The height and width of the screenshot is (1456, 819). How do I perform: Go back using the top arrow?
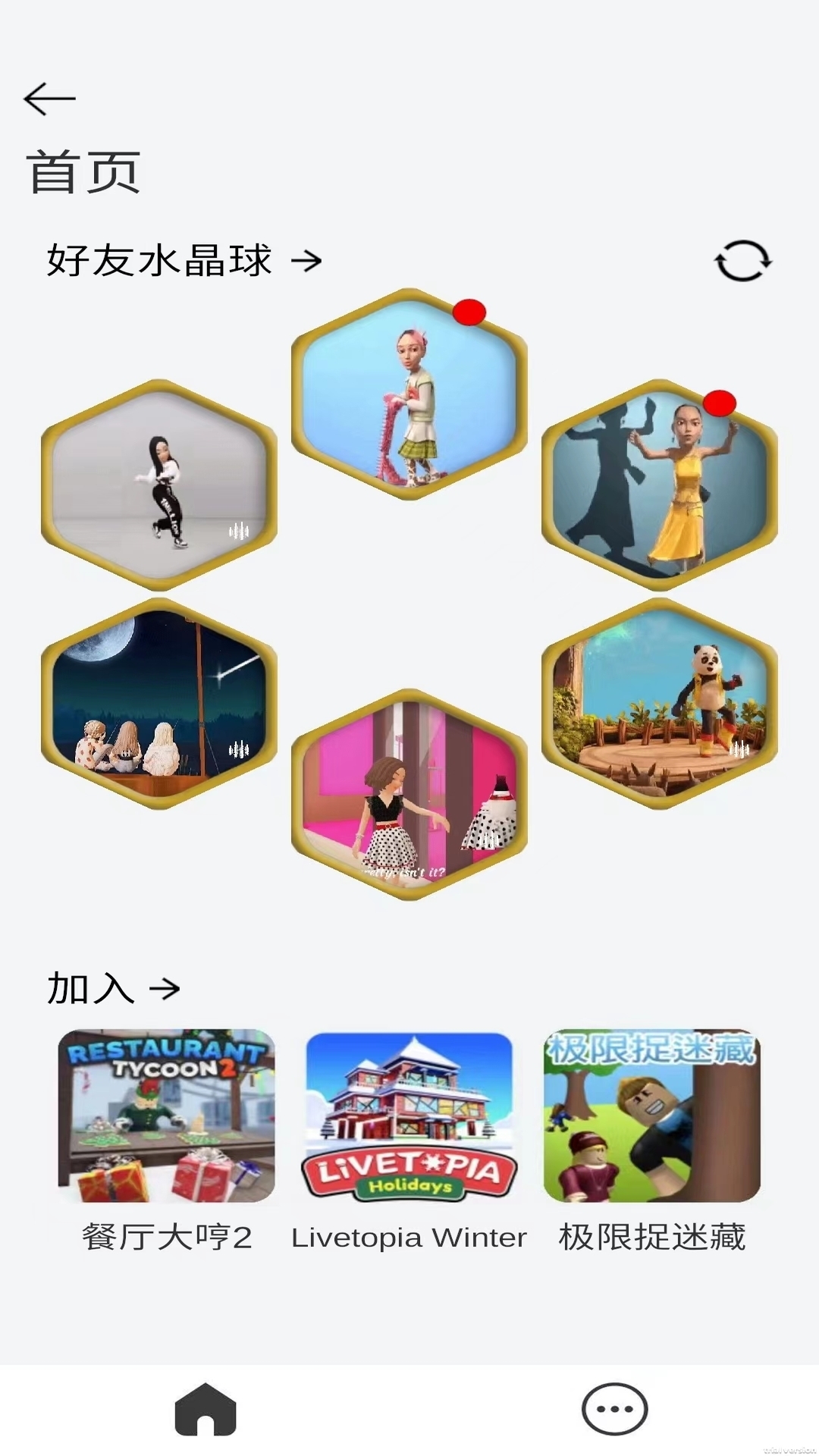click(x=49, y=99)
